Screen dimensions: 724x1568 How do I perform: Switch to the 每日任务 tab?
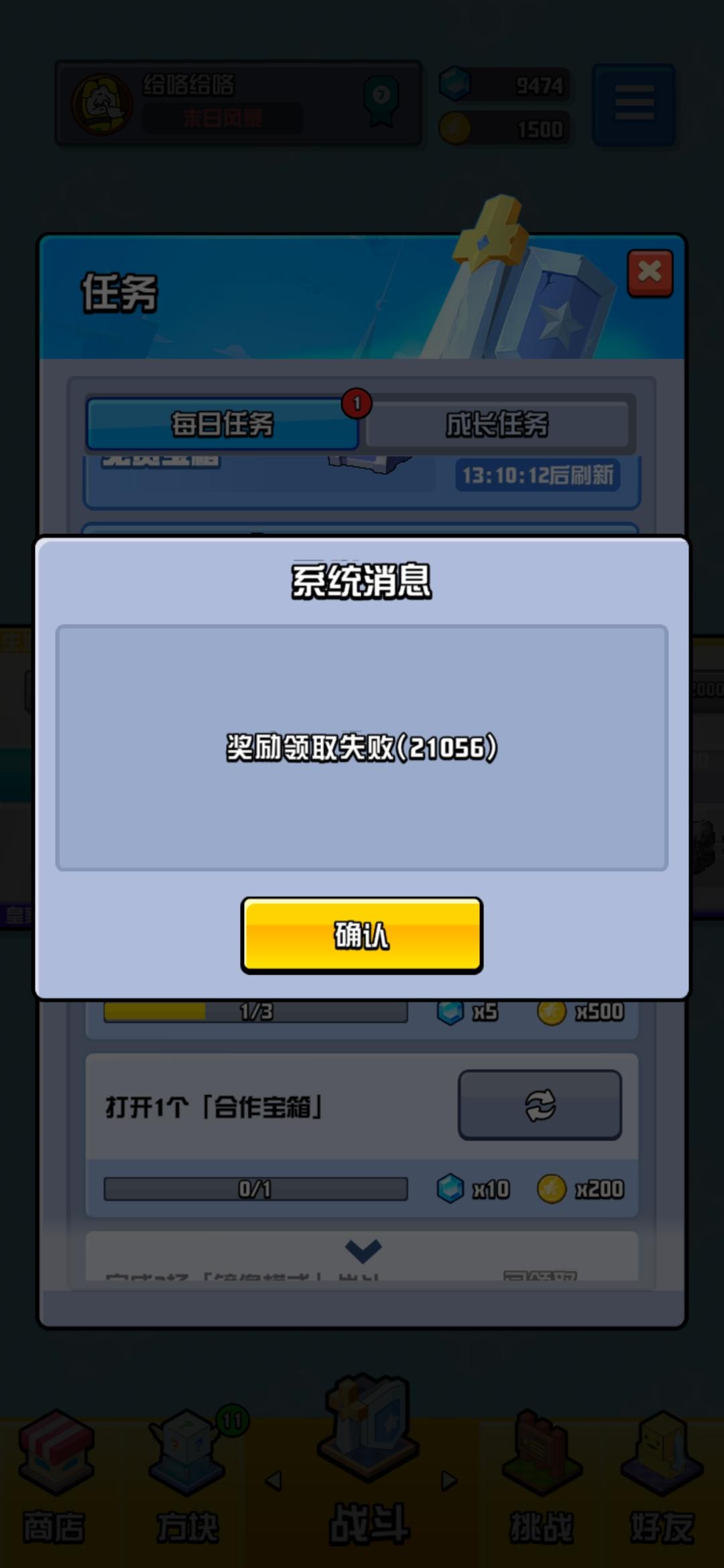225,424
